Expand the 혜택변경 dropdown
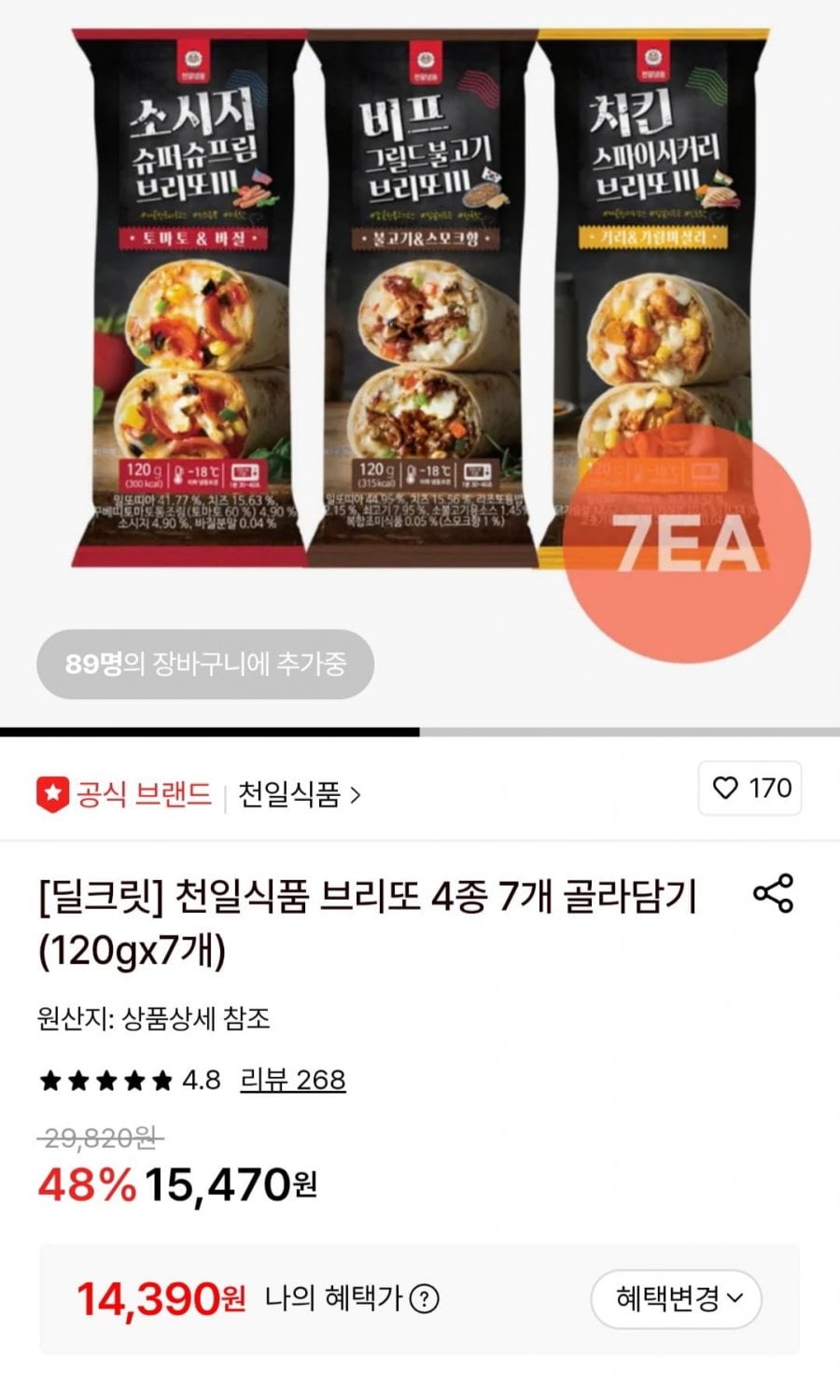 coord(677,1298)
